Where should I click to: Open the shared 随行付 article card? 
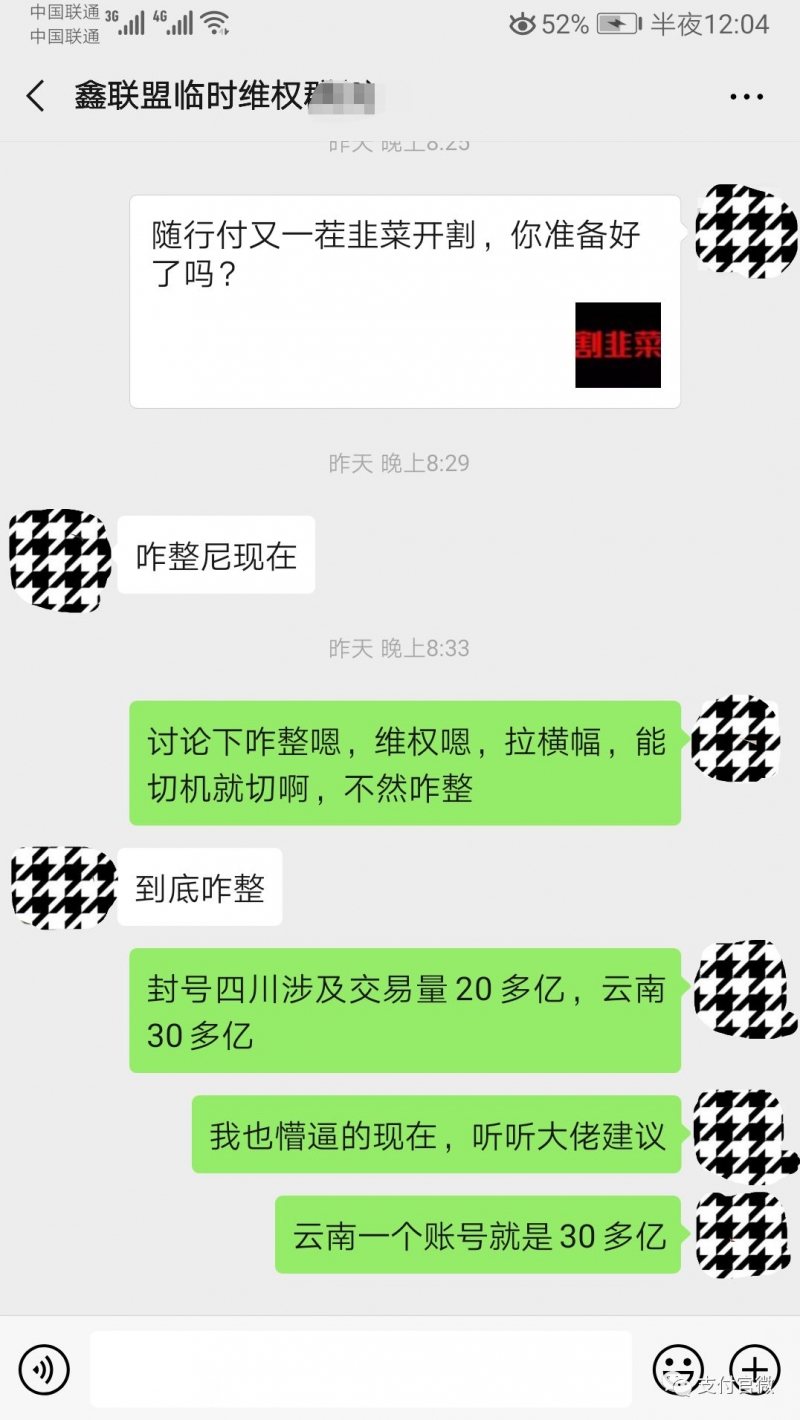(x=404, y=301)
